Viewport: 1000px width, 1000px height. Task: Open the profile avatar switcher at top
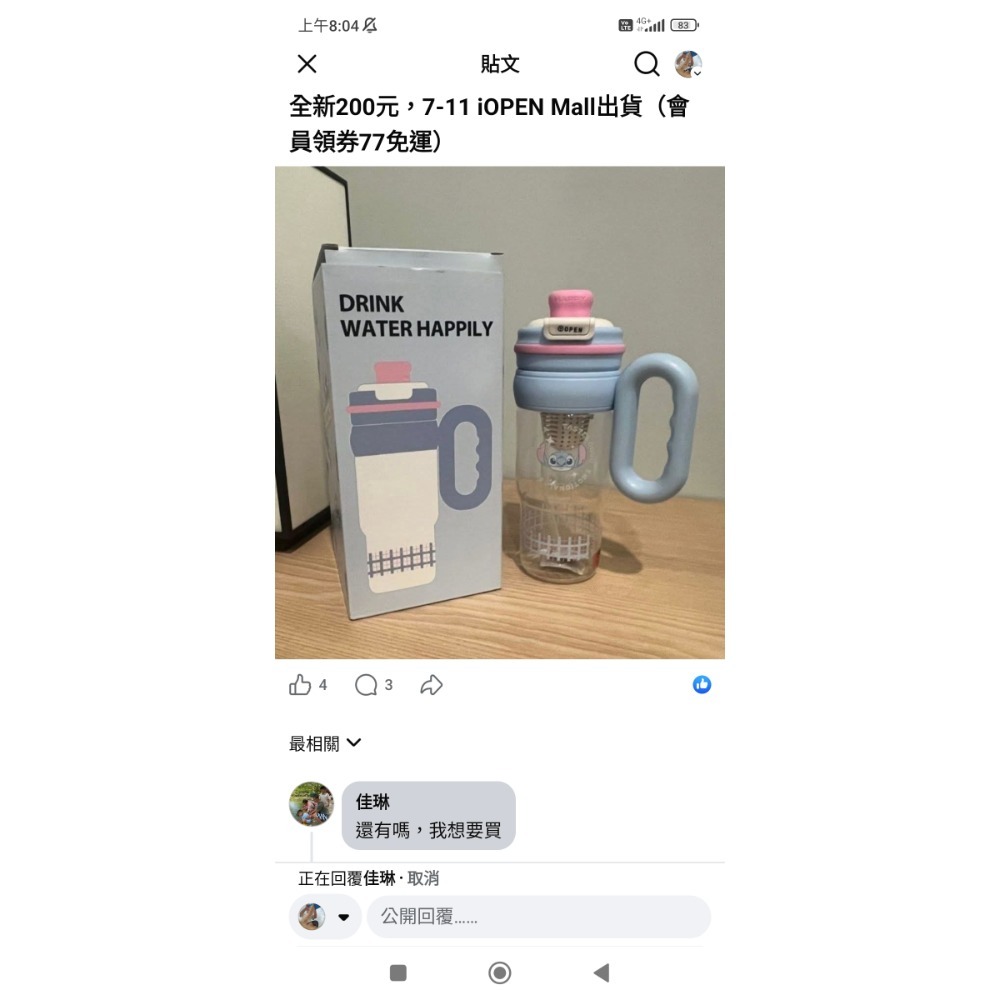(688, 65)
